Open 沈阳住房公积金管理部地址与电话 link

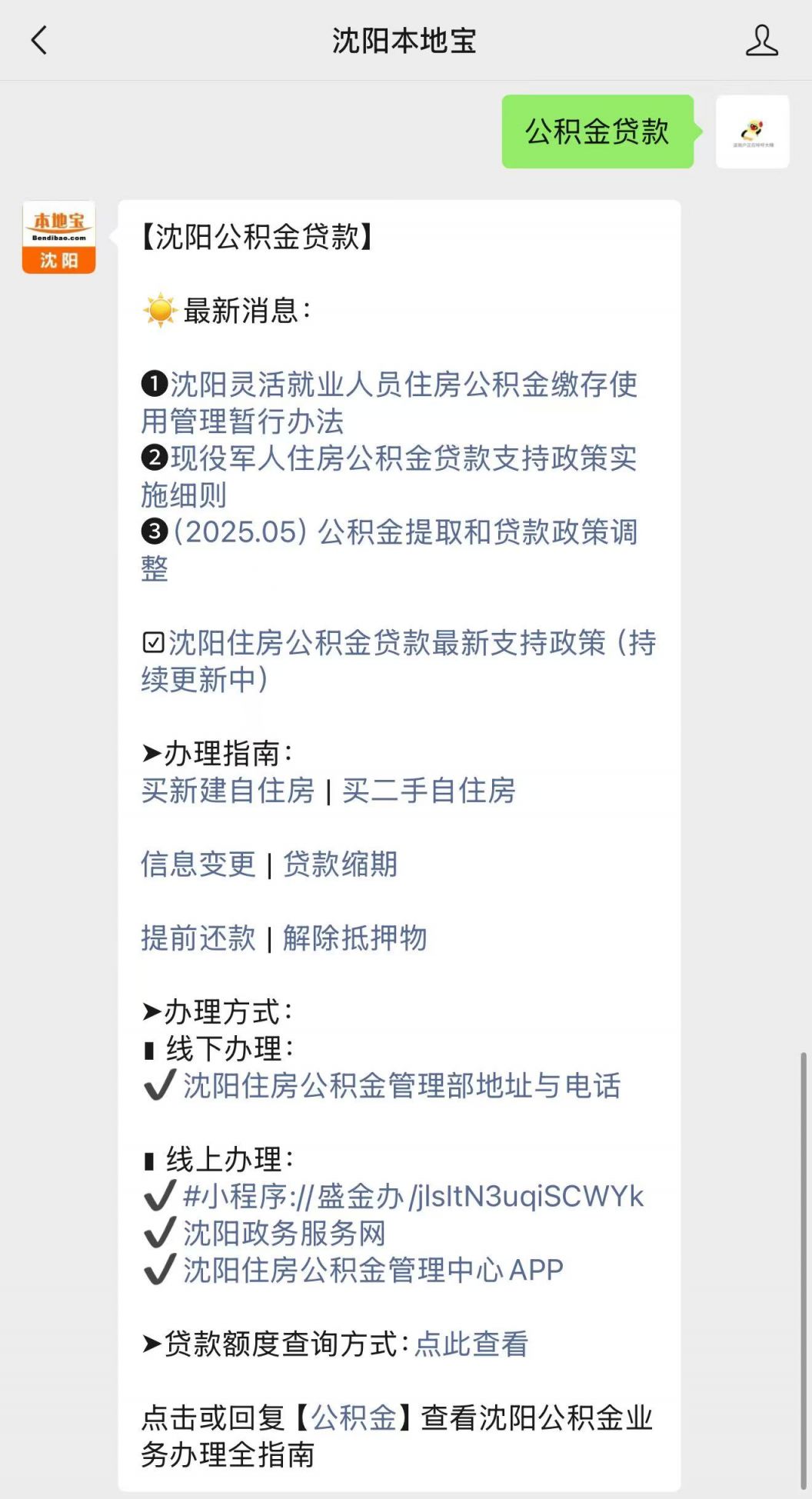pos(401,1085)
